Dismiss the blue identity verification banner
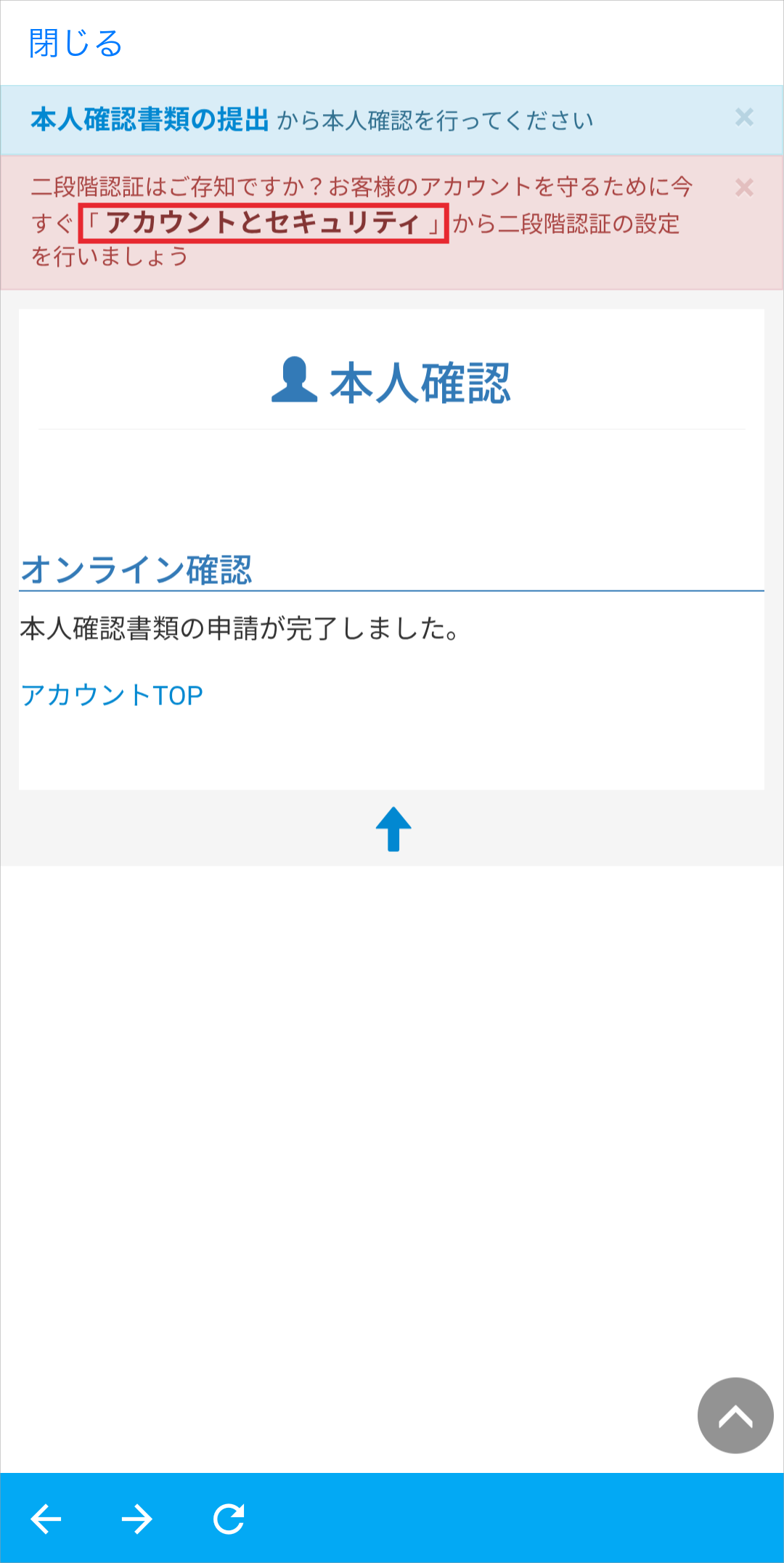 (x=744, y=118)
